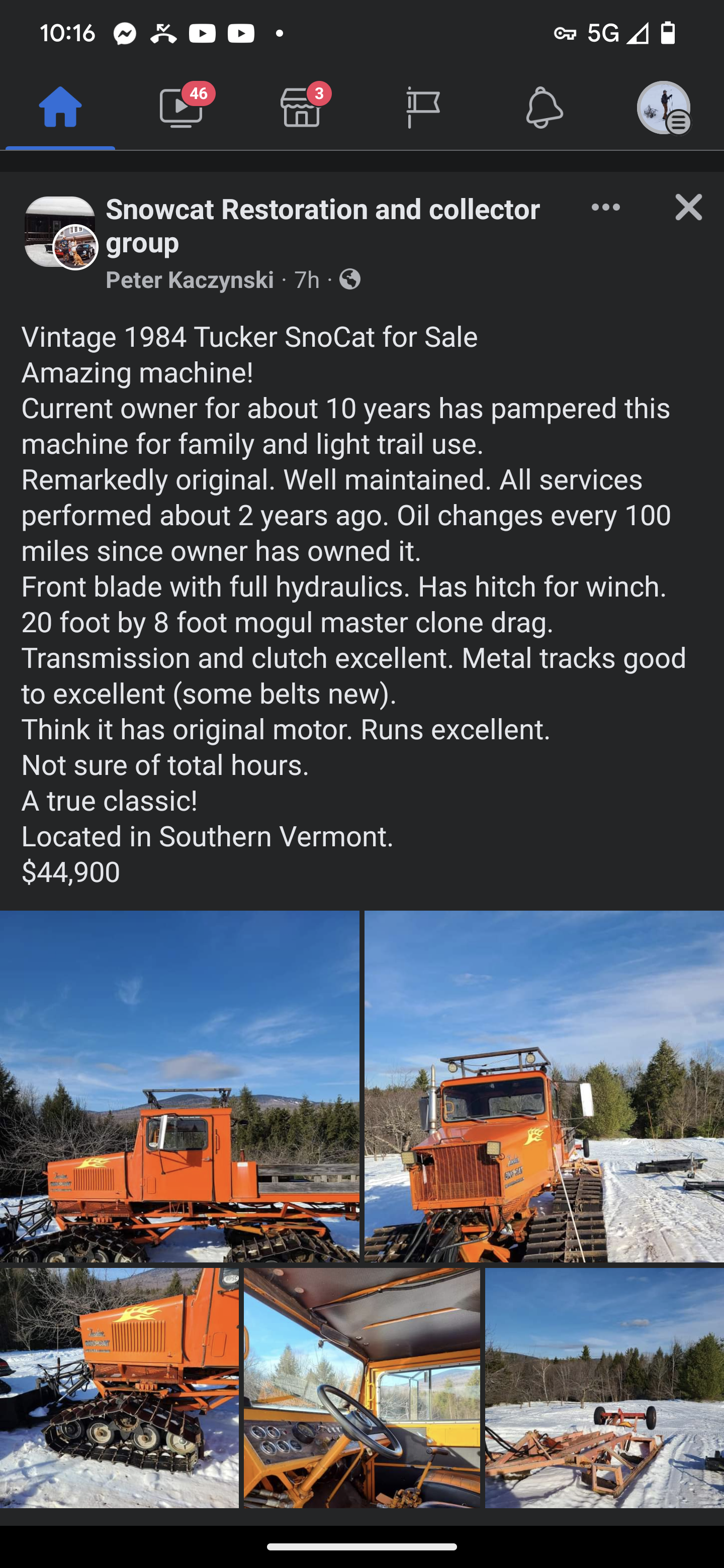The width and height of the screenshot is (724, 1568).
Task: Switch to the Pages flag tab
Action: (x=423, y=109)
